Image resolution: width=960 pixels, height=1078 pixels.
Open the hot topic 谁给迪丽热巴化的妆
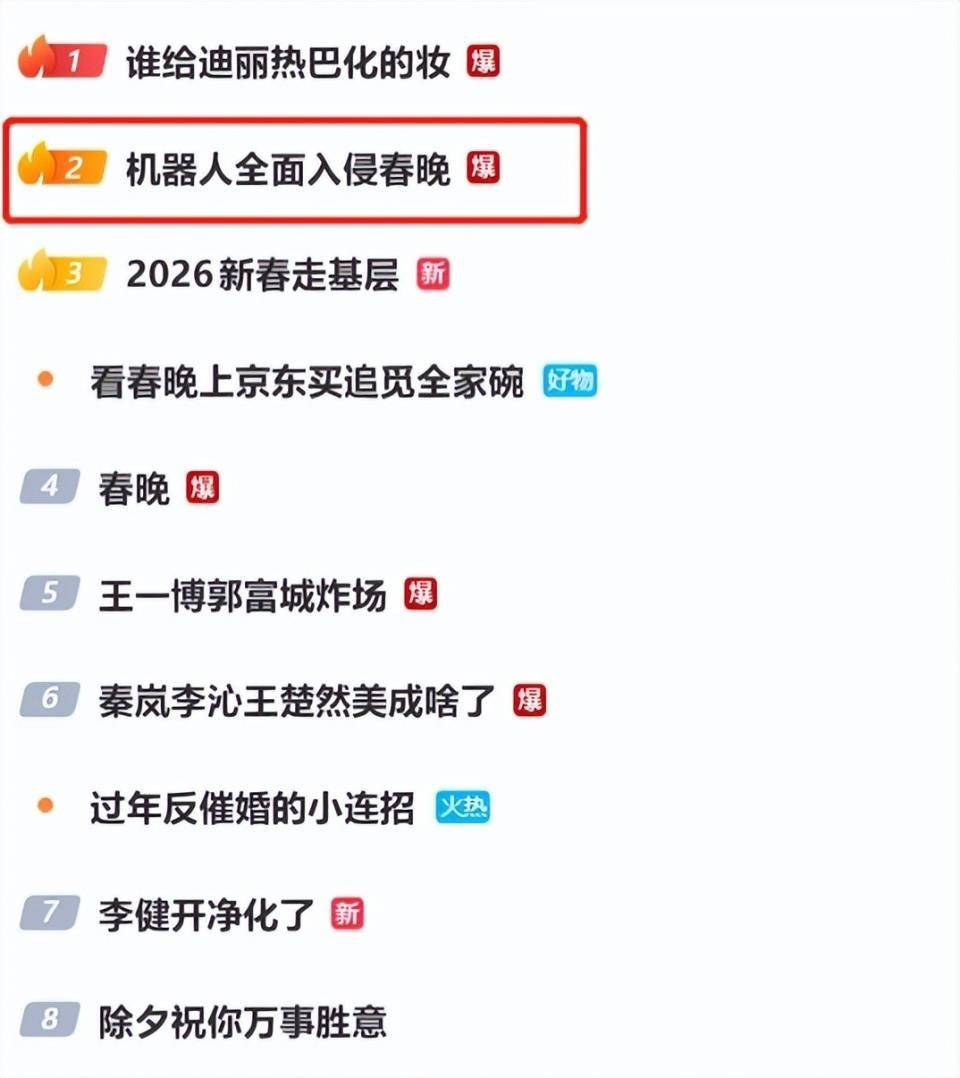point(288,63)
